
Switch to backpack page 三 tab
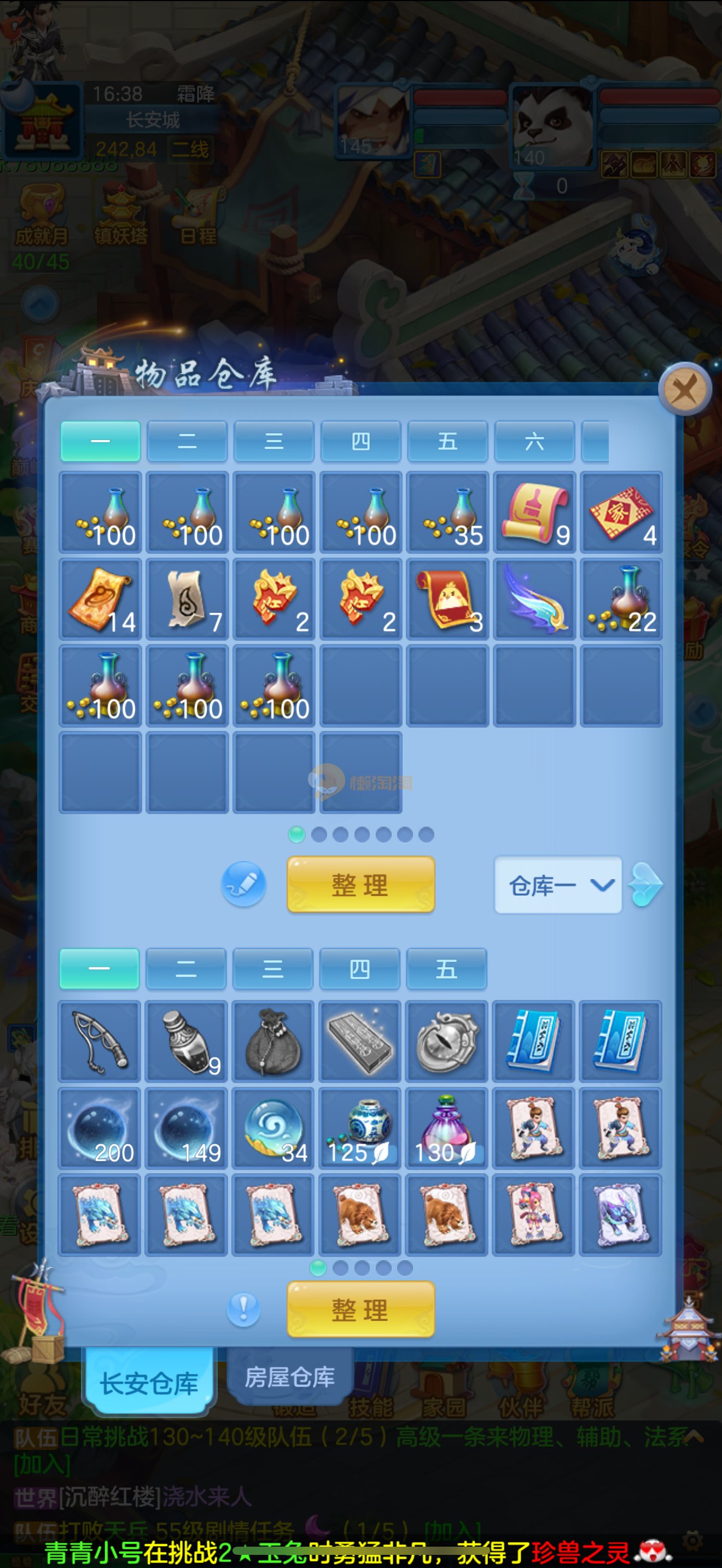(x=273, y=969)
